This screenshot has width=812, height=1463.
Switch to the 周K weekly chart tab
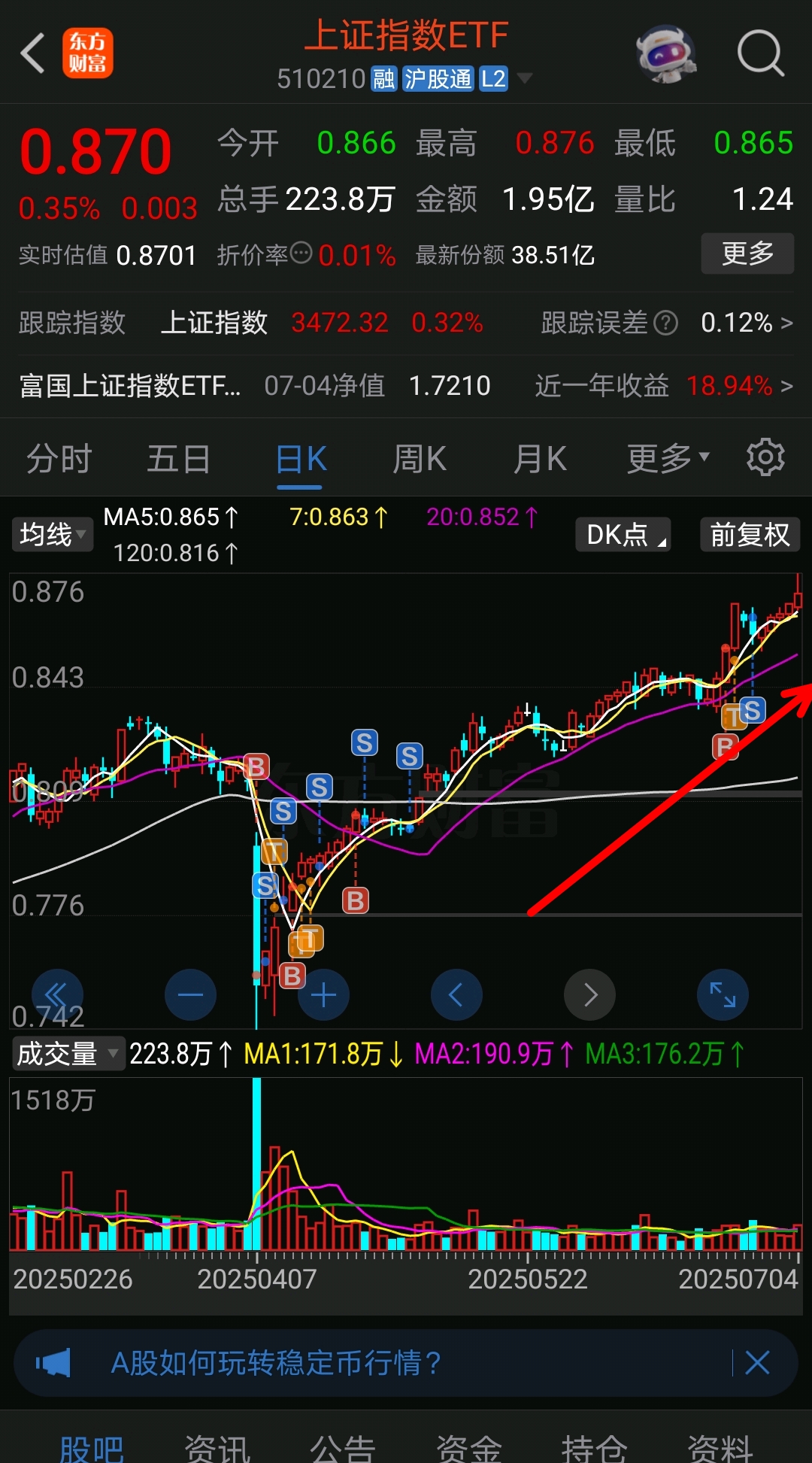pyautogui.click(x=419, y=457)
